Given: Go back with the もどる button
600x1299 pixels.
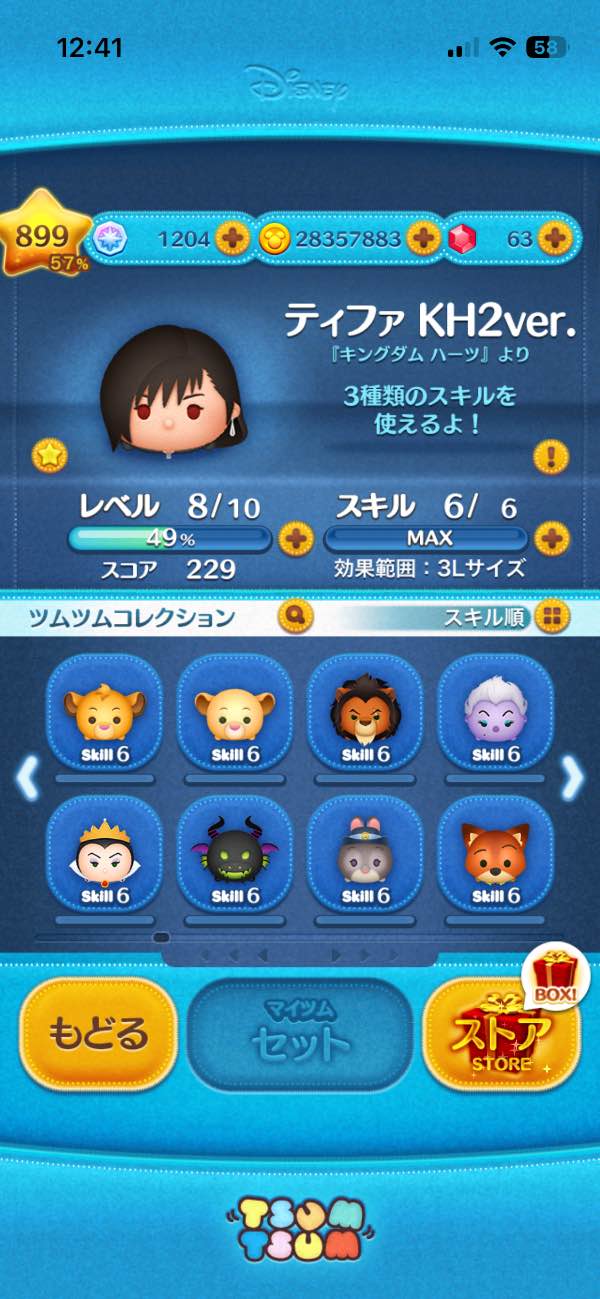Looking at the screenshot, I should [98, 1035].
